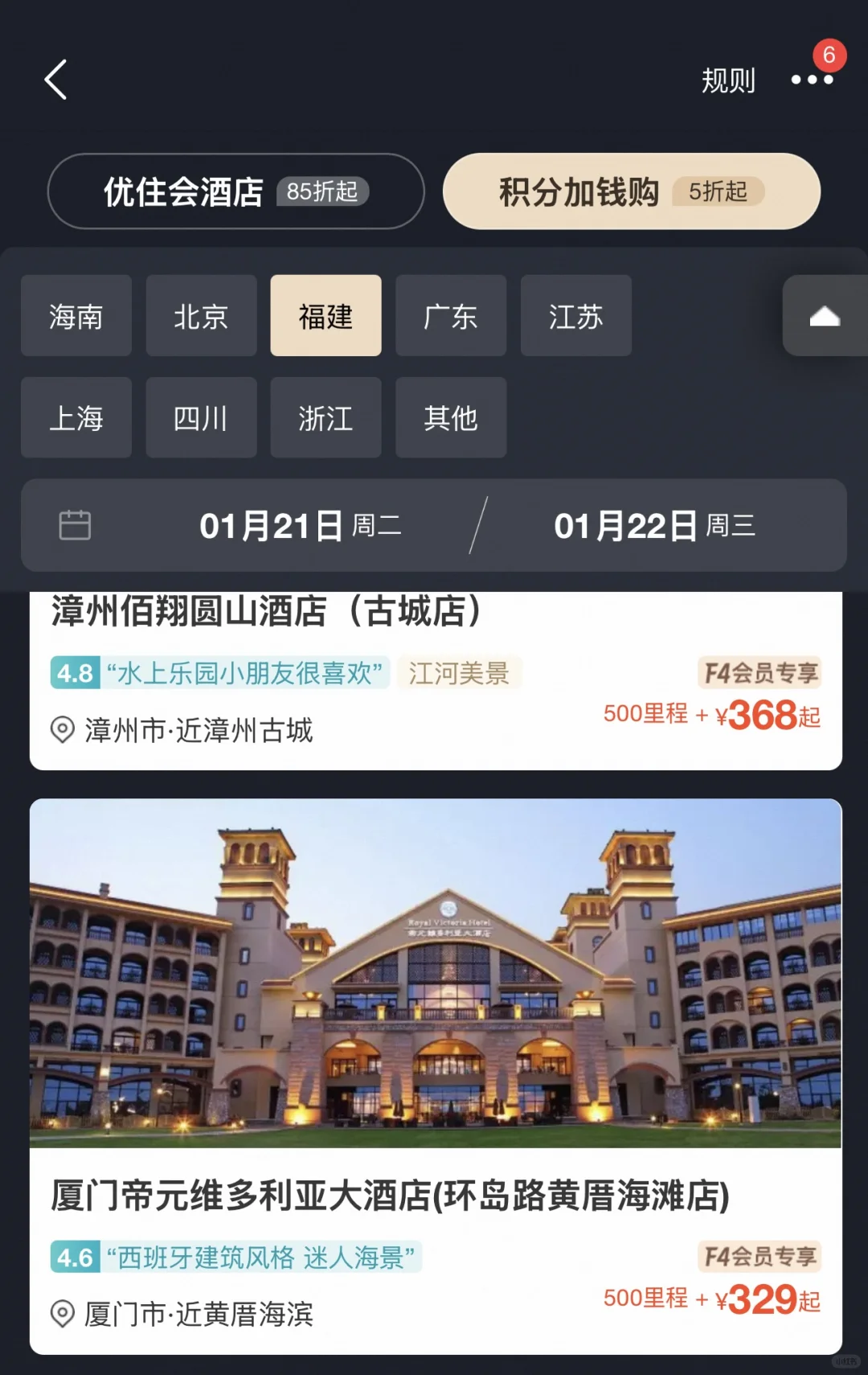Select the 积分加钱购 tab

631,191
